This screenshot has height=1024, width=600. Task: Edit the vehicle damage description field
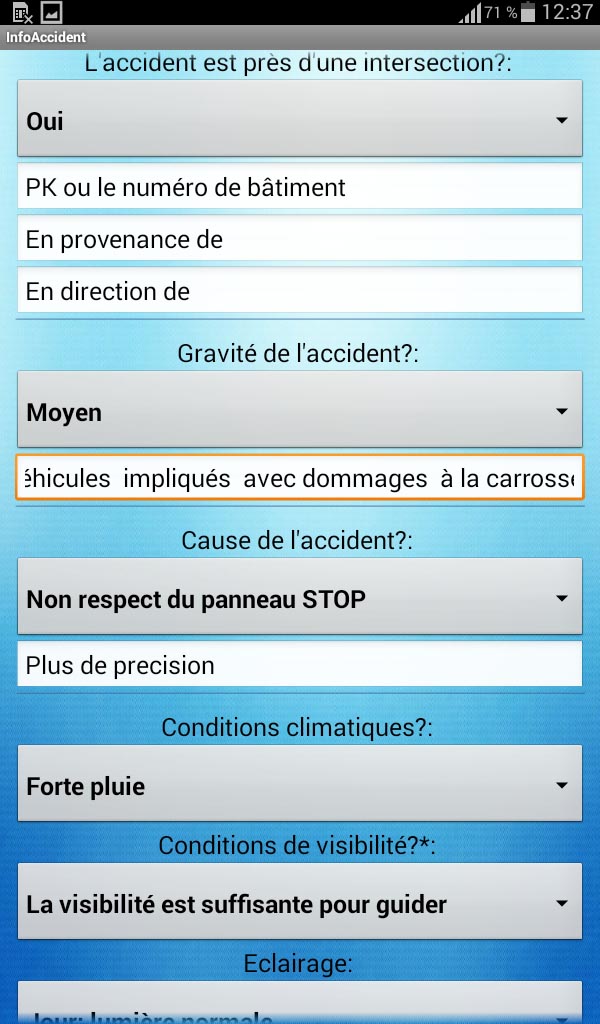300,478
